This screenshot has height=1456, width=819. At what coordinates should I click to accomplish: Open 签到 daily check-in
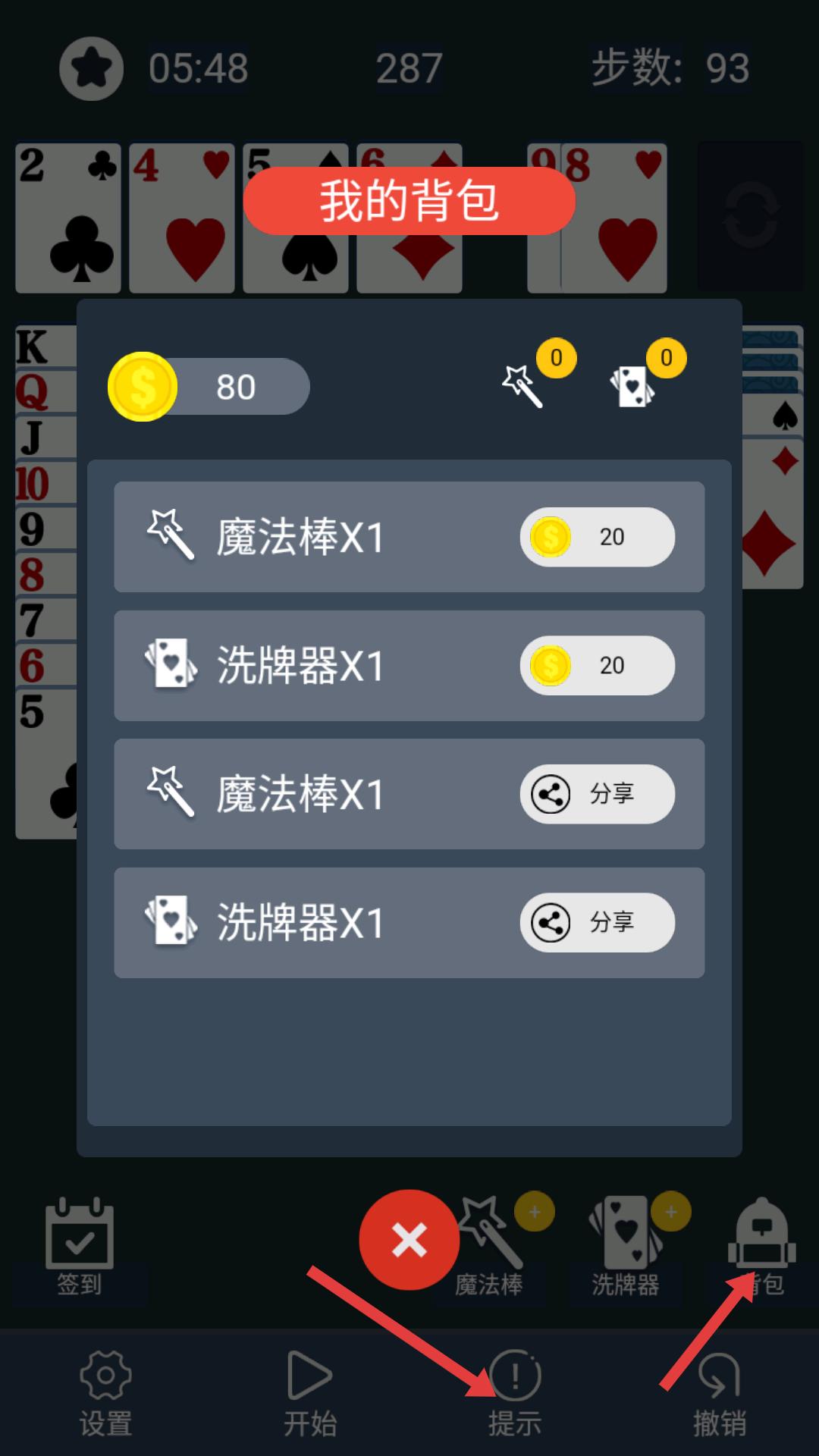pos(80,1247)
